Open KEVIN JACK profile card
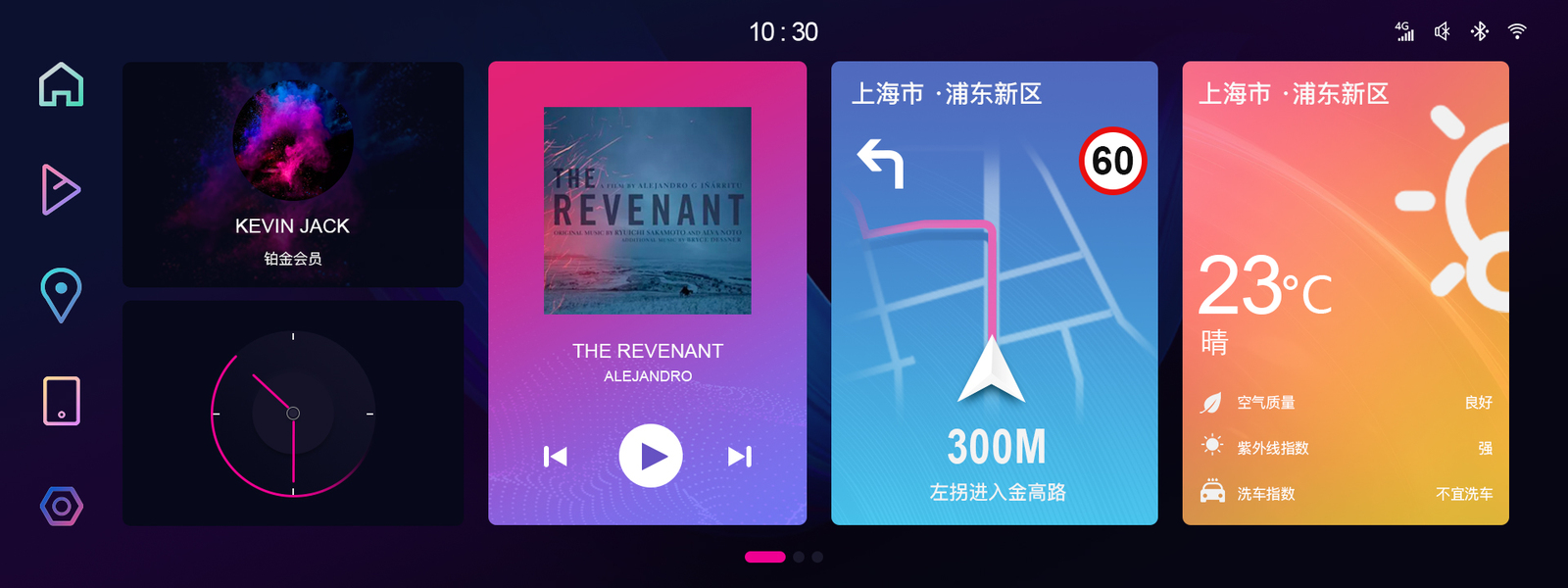Screen dimensions: 1568x588 click(x=293, y=174)
